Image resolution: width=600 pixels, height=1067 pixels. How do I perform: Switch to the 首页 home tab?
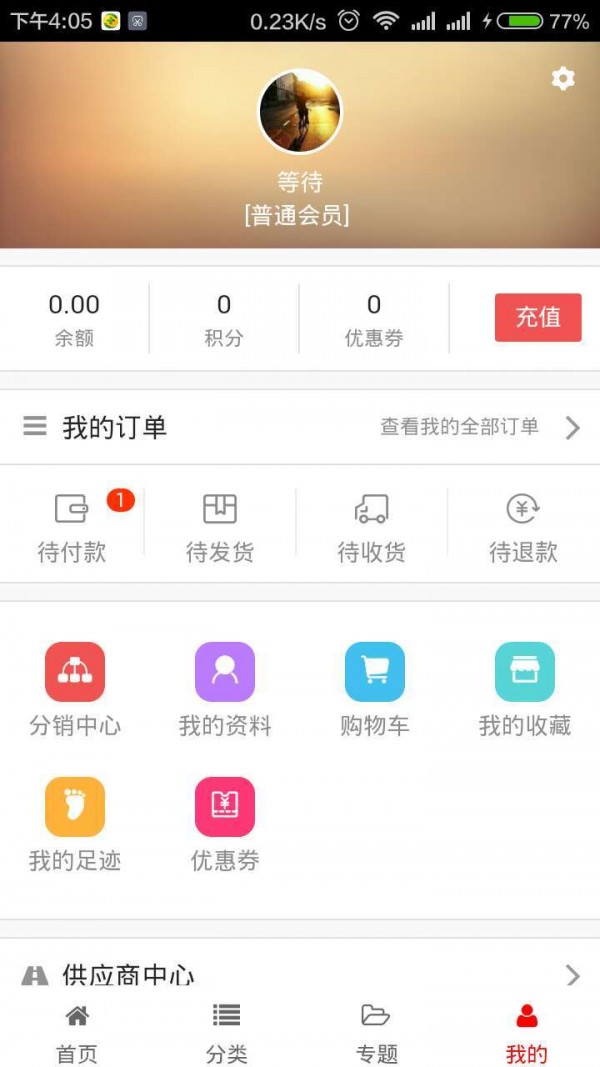tap(77, 1033)
